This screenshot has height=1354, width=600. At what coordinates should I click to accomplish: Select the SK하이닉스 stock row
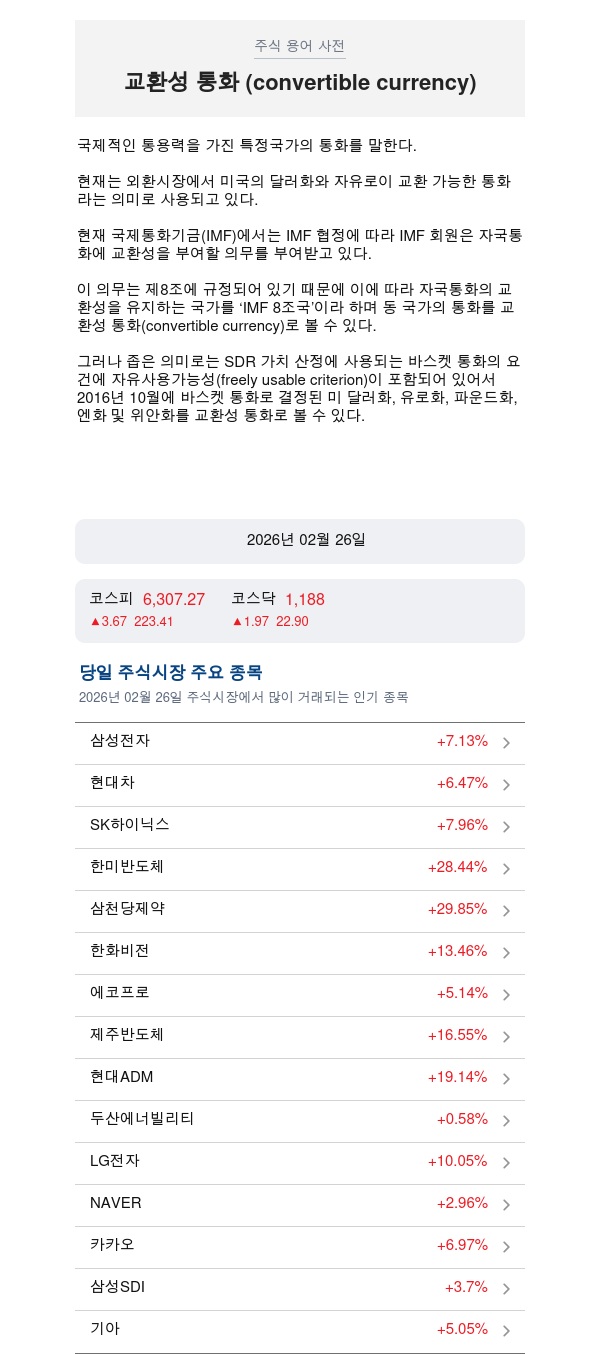tap(299, 826)
